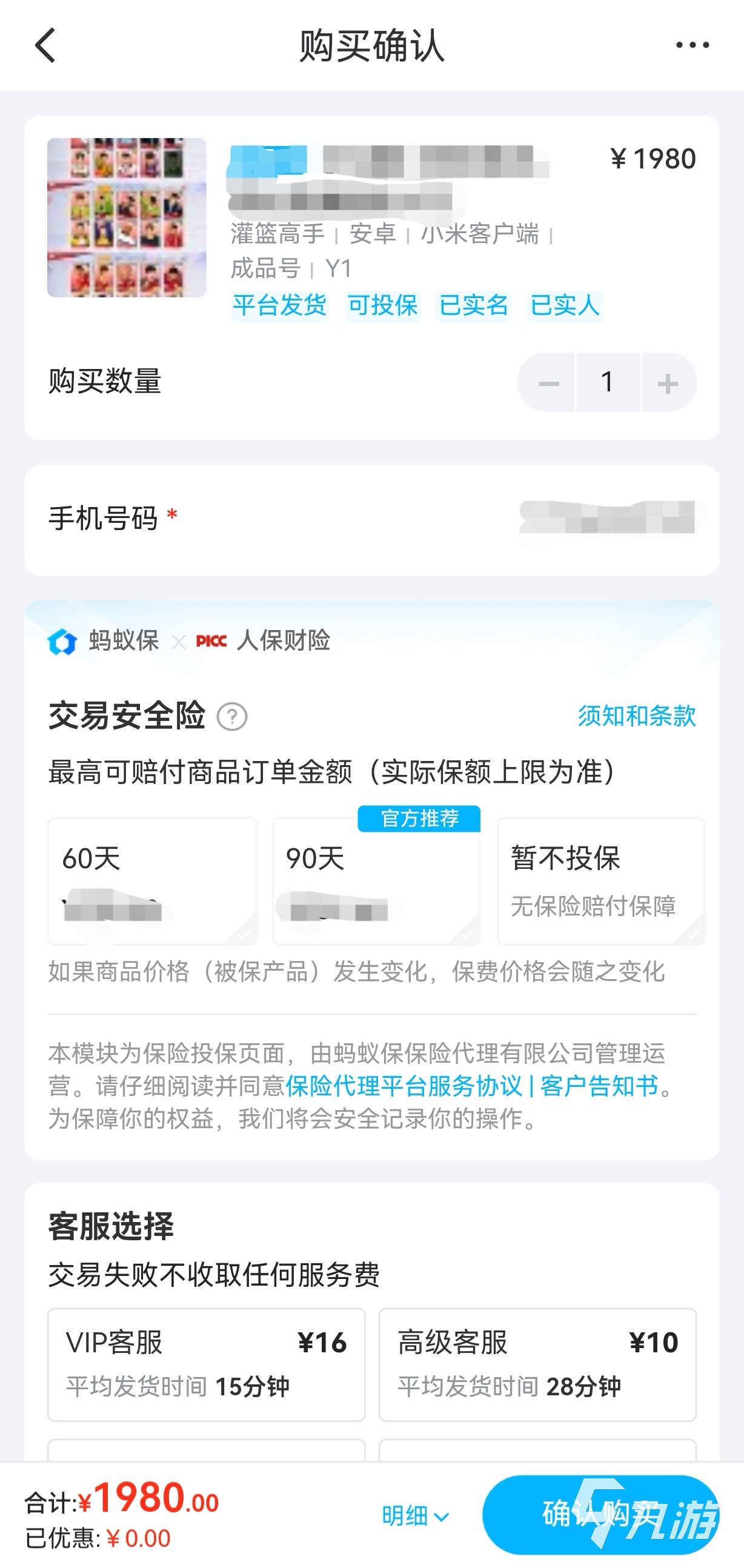Go back from the purchase confirmation page
Image resolution: width=744 pixels, height=1568 pixels.
(45, 45)
